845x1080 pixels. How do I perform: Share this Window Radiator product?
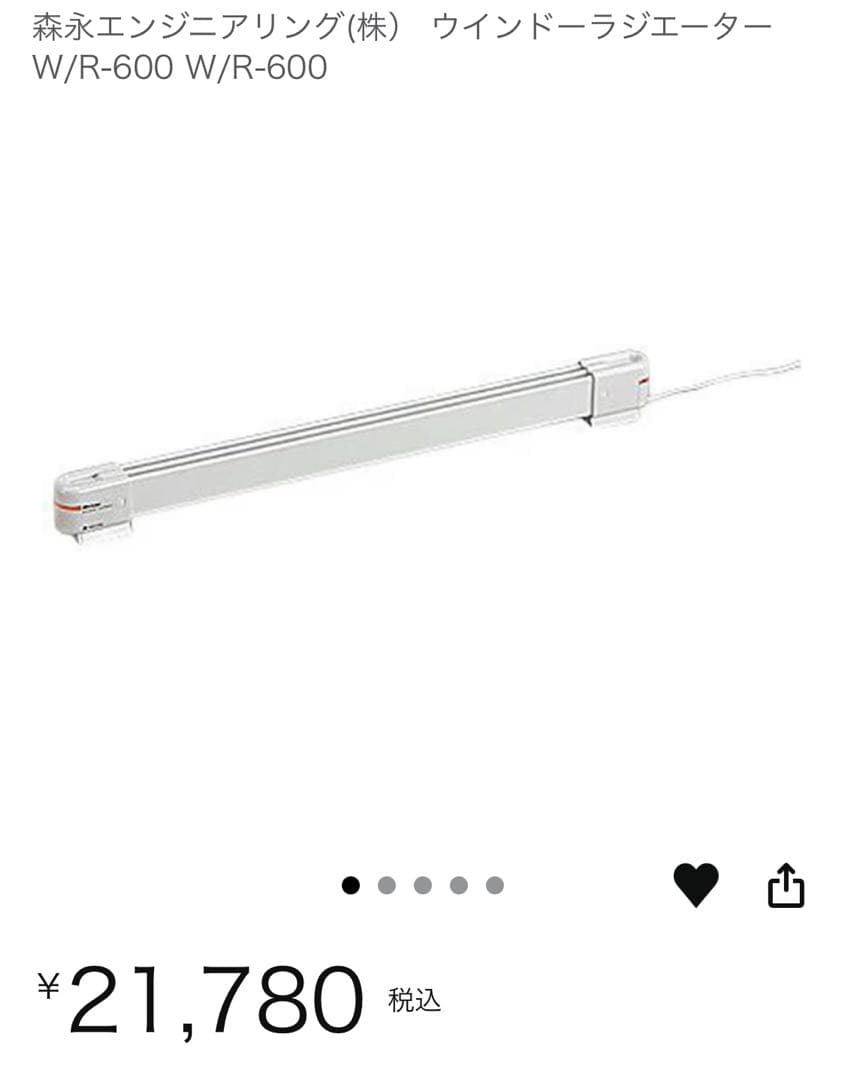pos(785,885)
